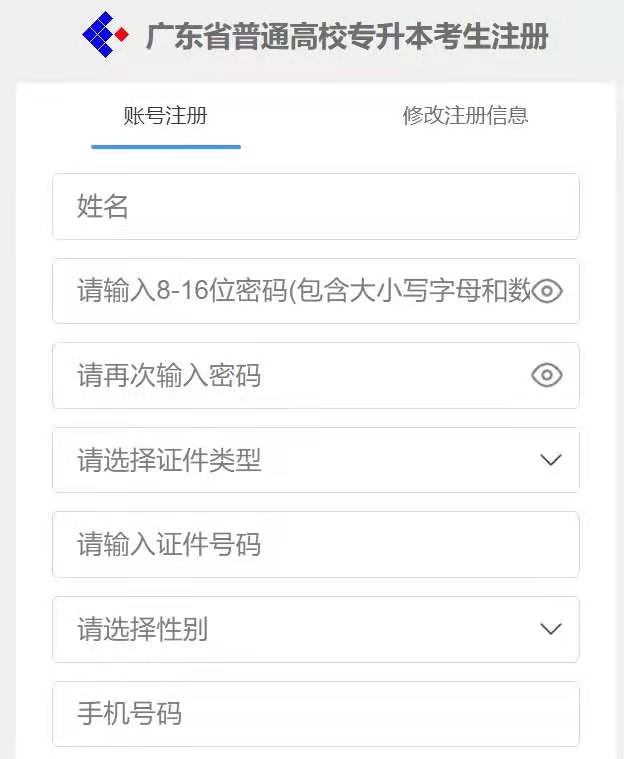Show the password in the first password field

coord(547,291)
